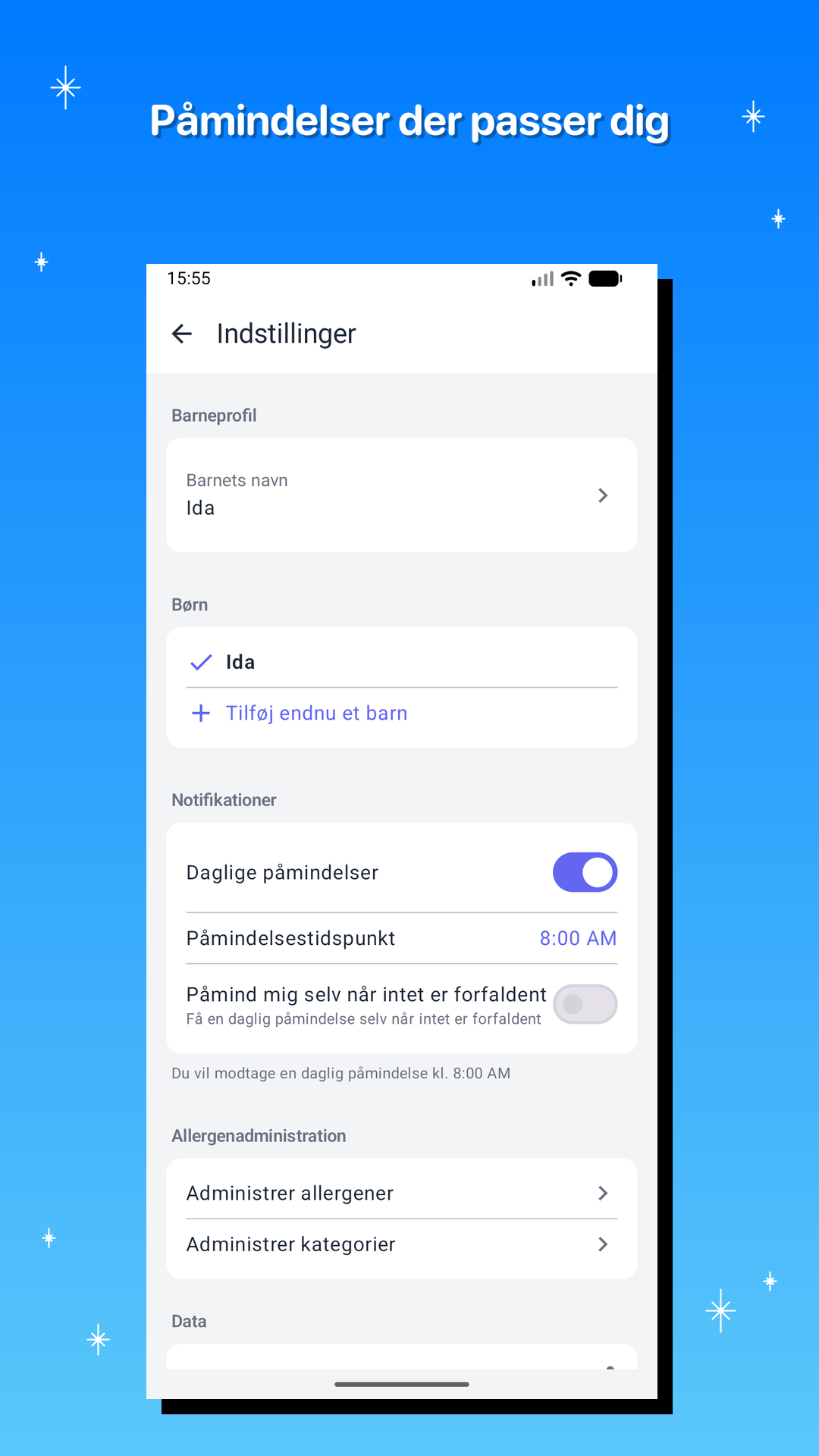819x1456 pixels.
Task: Click the chevron next to Barnets navn
Action: [x=603, y=495]
